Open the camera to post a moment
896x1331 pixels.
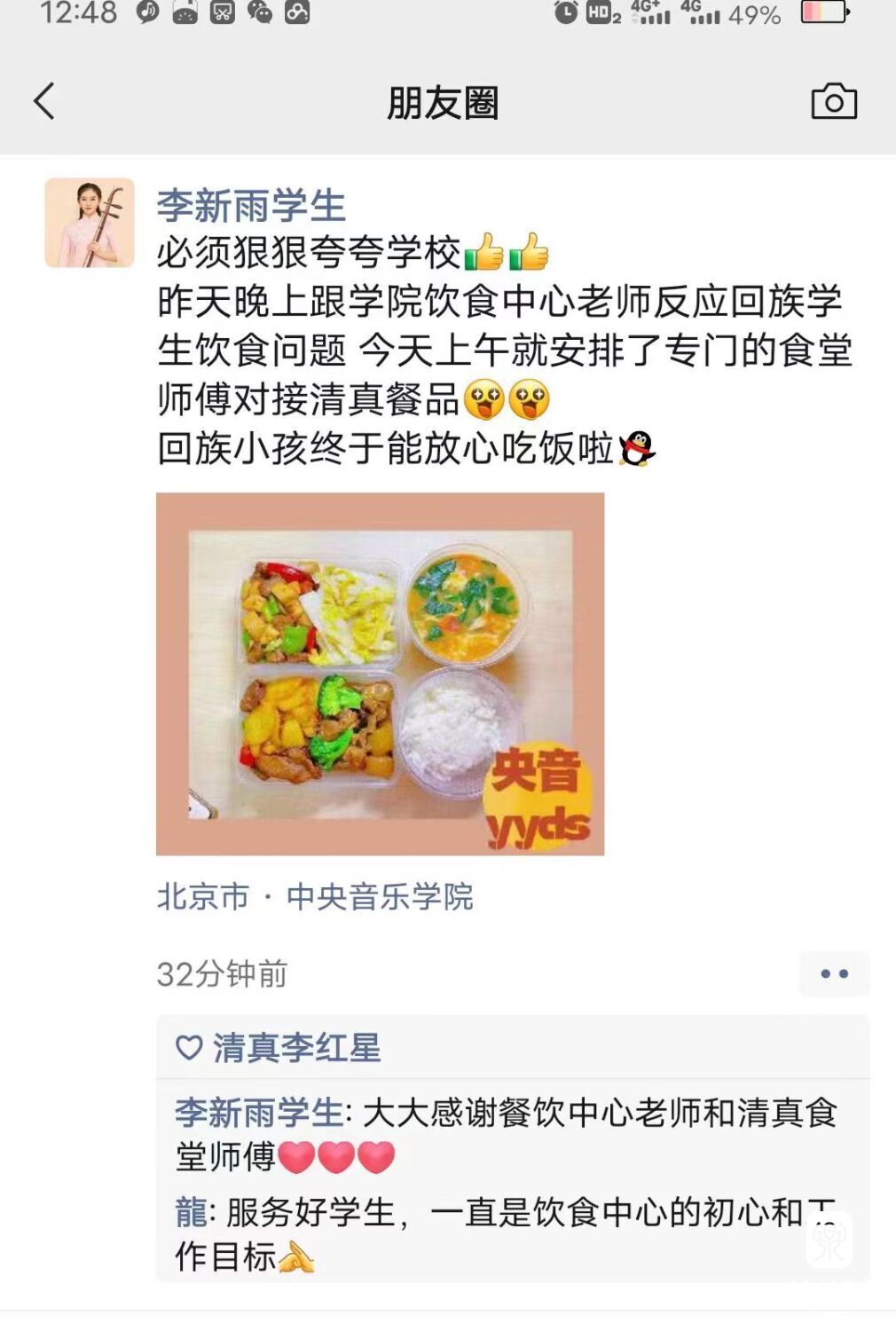tap(833, 102)
